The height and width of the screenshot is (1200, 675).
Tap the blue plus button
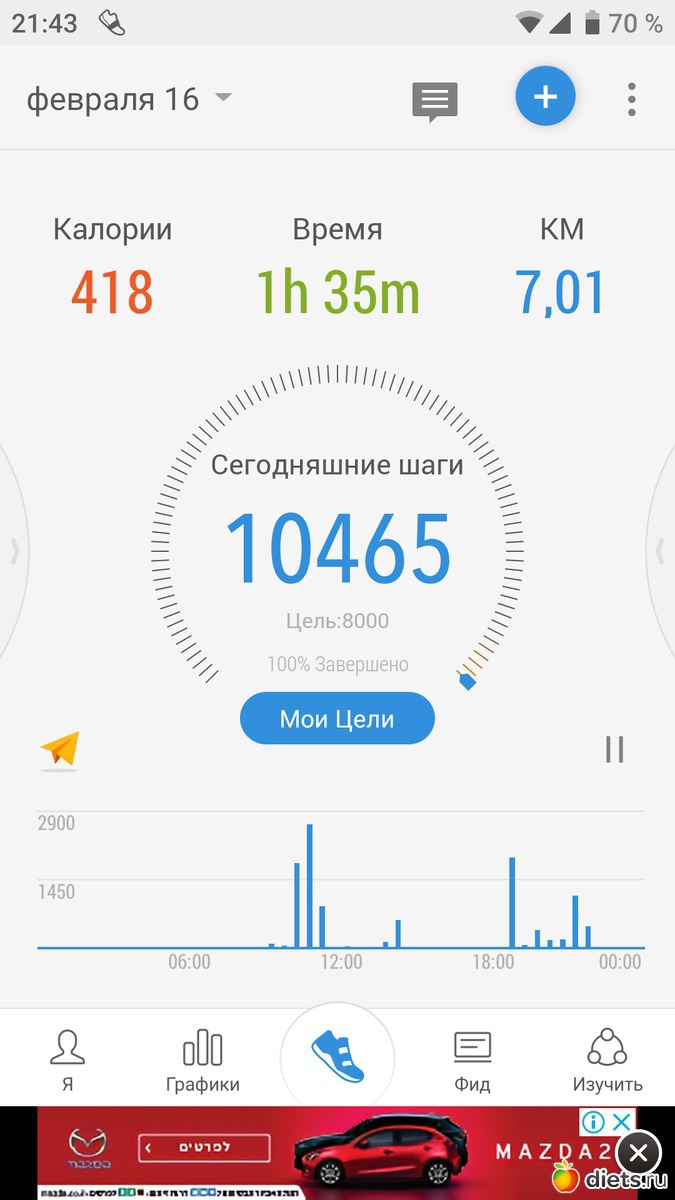[x=545, y=97]
